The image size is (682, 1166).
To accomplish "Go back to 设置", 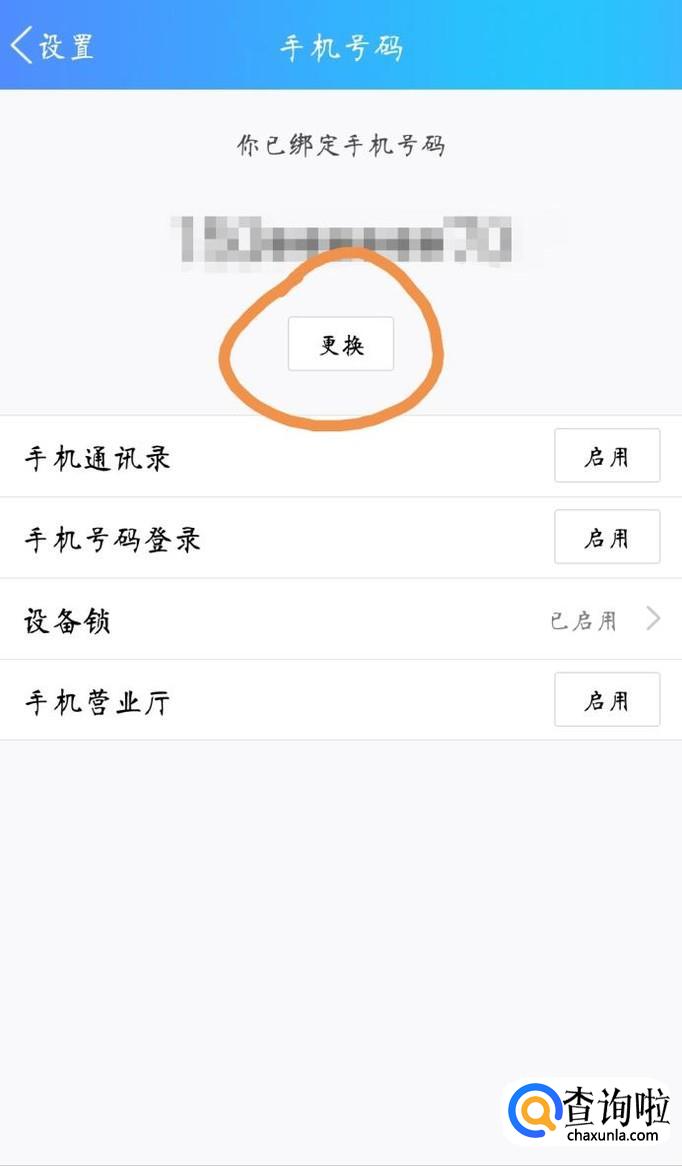I will [x=52, y=47].
